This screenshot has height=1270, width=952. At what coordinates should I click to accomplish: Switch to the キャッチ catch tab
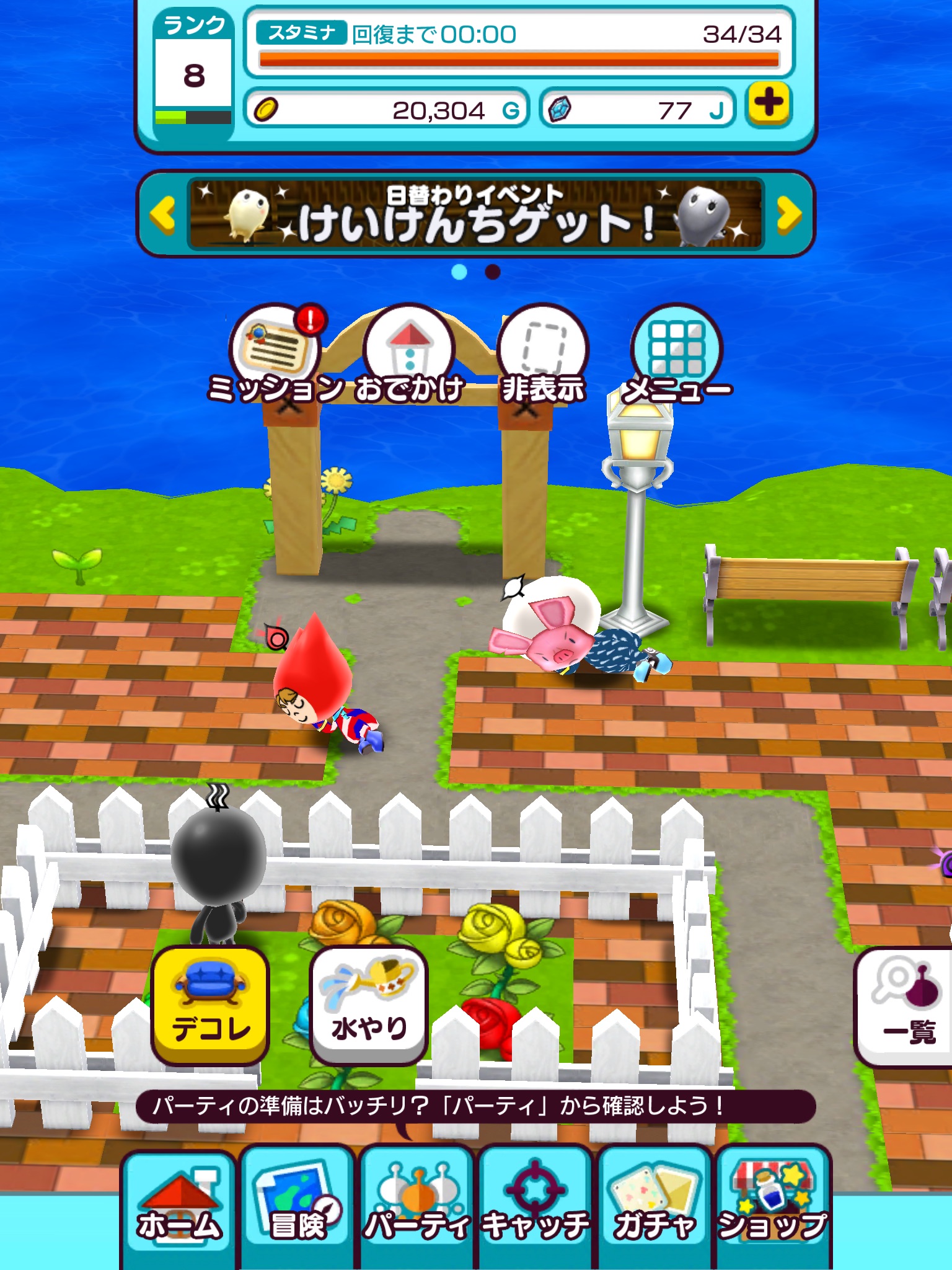535,1206
